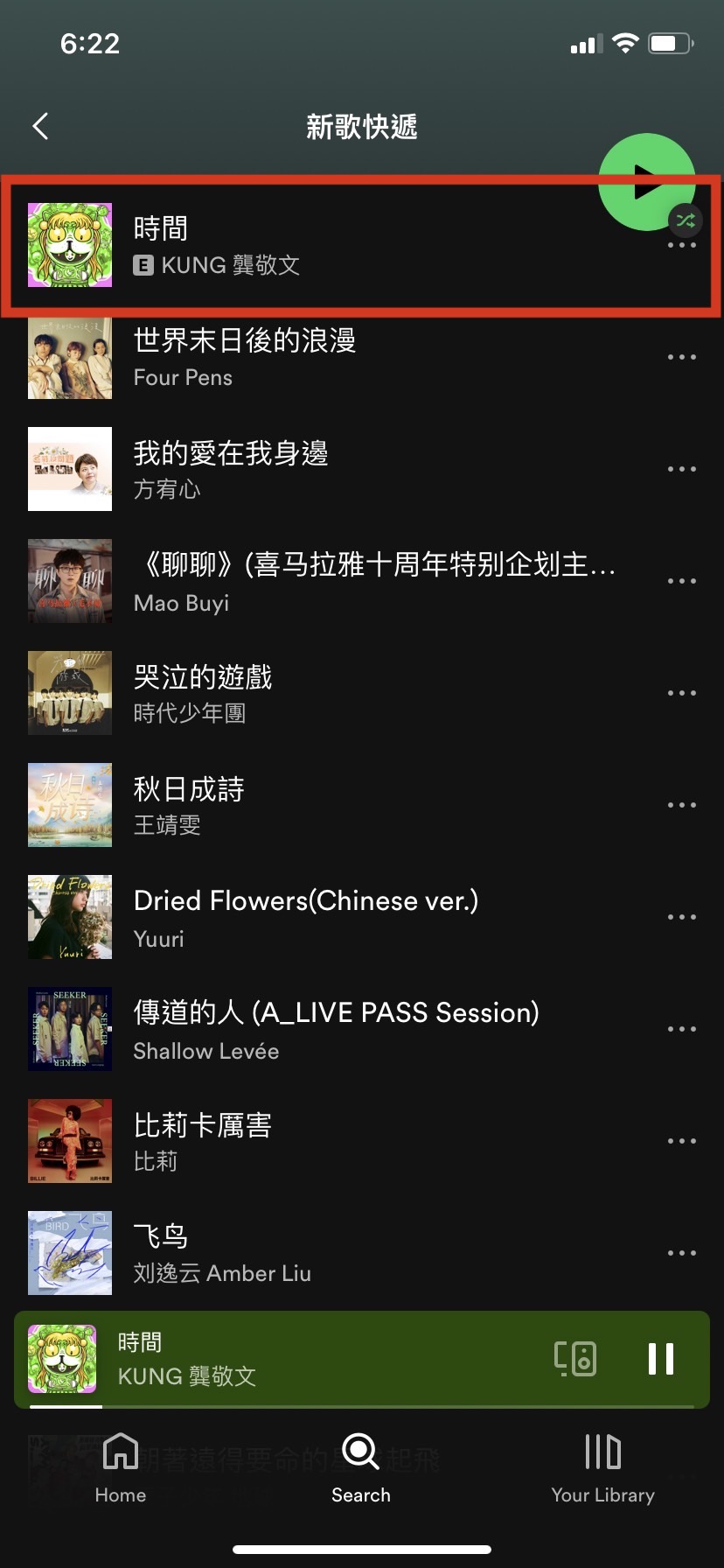
Task: Play the song 秋日成詩
Action: pos(189,806)
